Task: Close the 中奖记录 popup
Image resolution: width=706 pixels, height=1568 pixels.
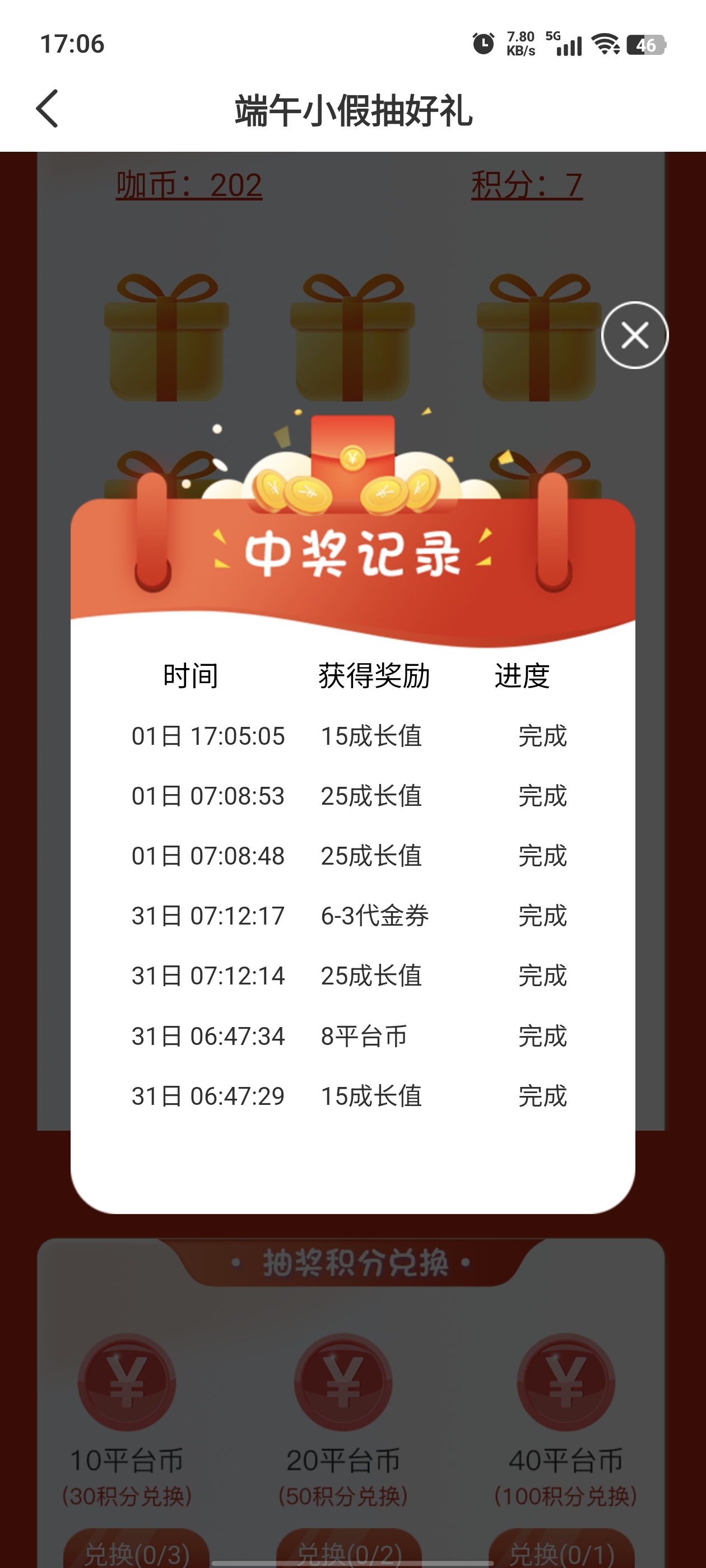Action: click(634, 335)
